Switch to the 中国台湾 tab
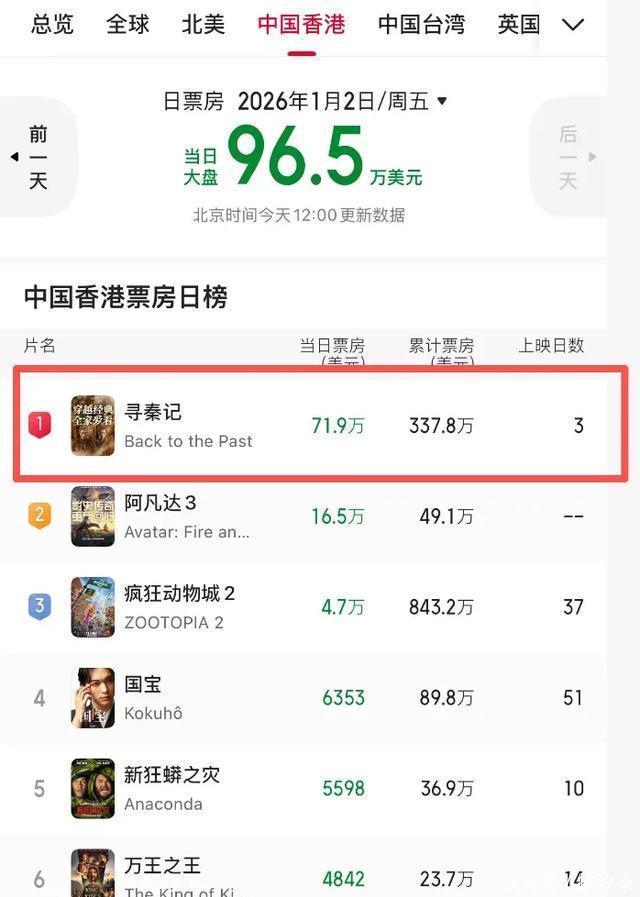640x897 pixels. [x=421, y=25]
